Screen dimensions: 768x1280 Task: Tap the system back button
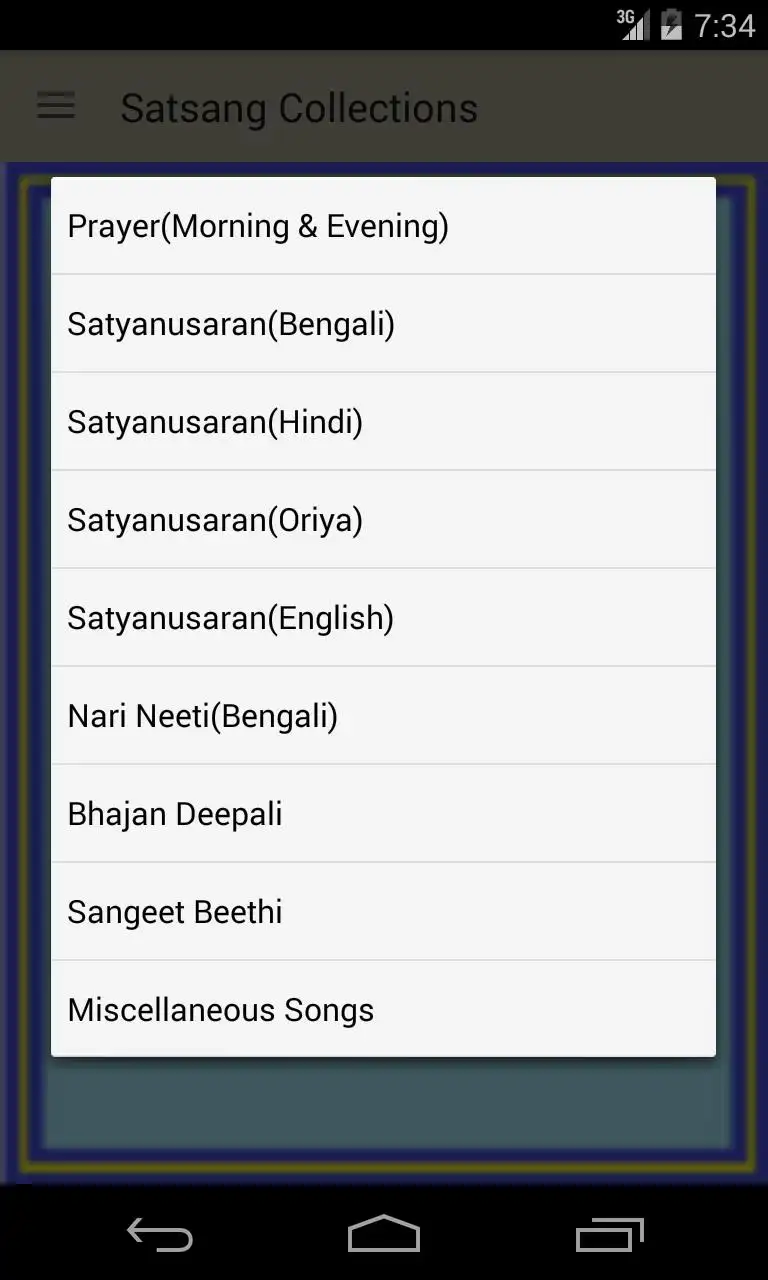point(159,1234)
